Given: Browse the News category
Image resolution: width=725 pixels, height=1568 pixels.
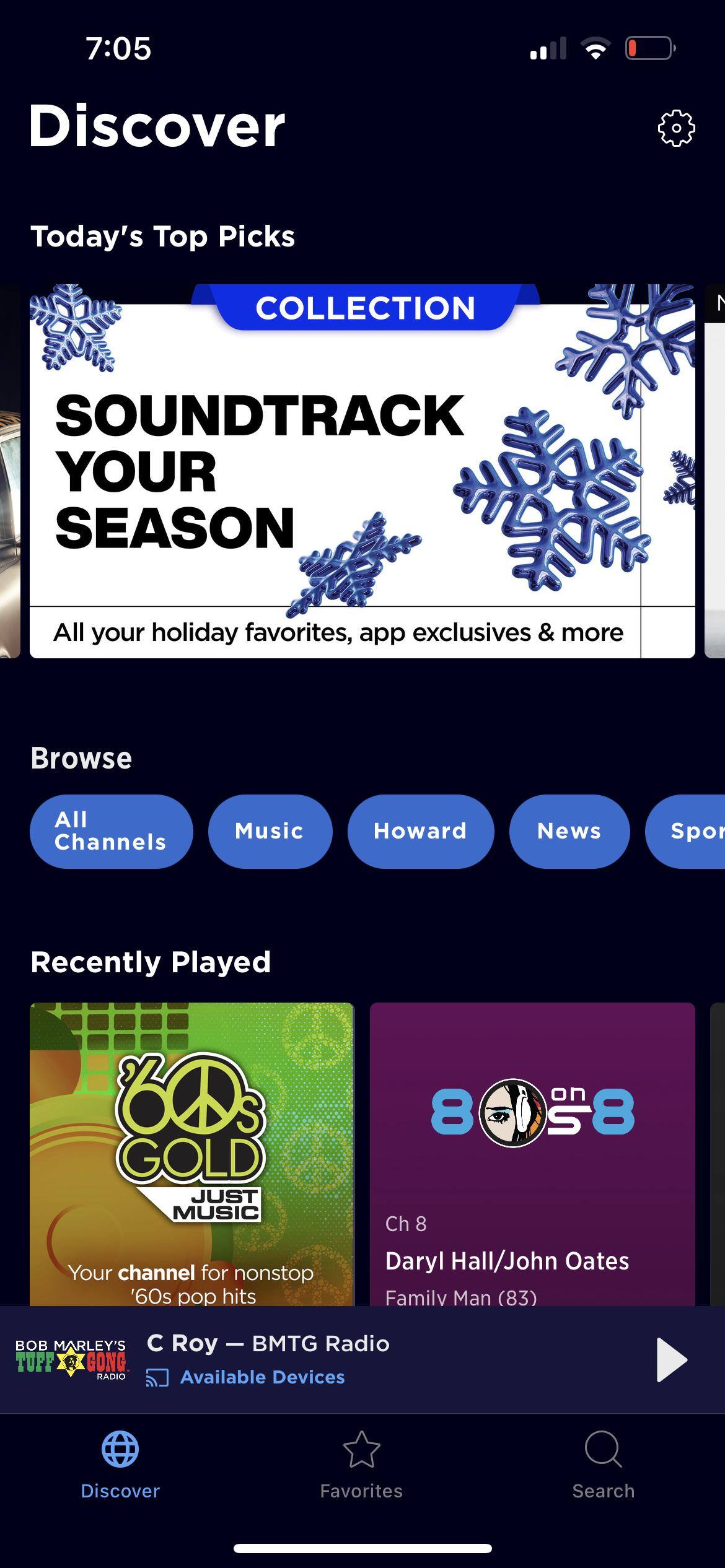Looking at the screenshot, I should (569, 831).
